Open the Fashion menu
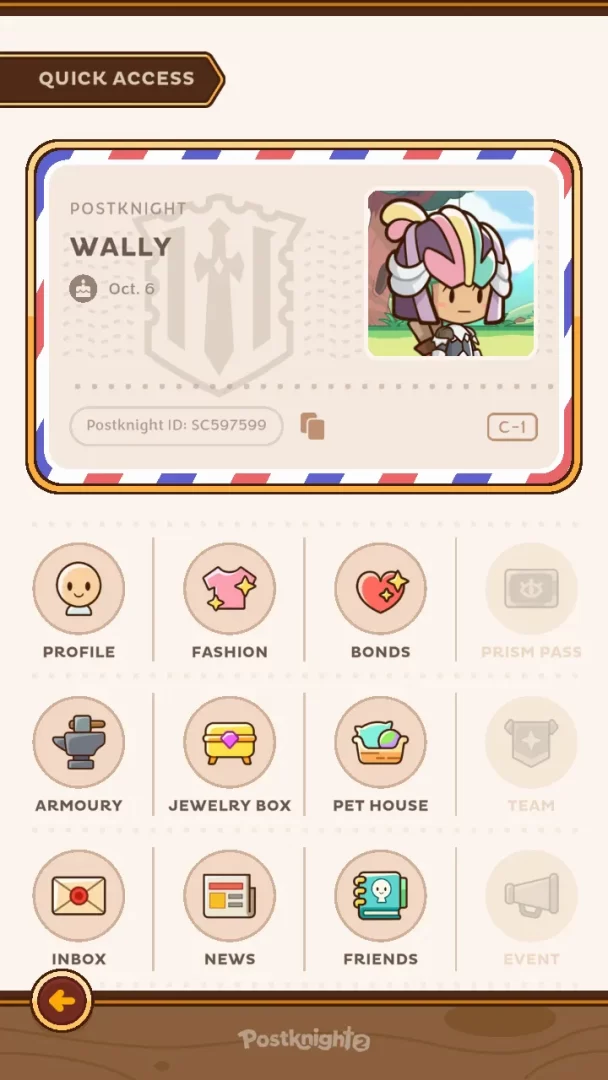Screen dimensions: 608x1080 click(x=230, y=590)
